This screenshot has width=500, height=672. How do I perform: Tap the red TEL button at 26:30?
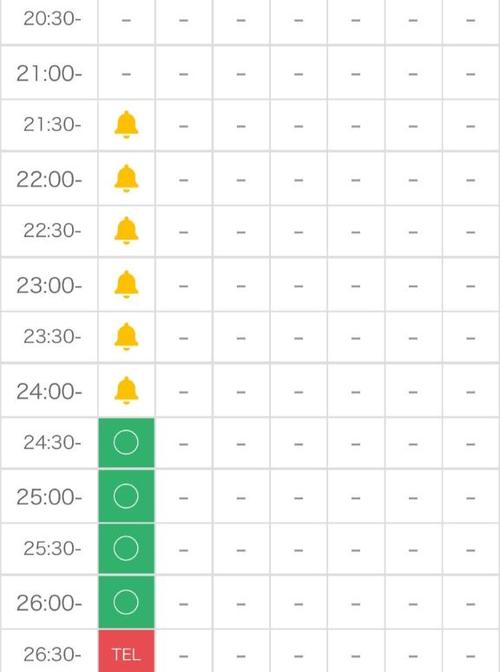point(126,651)
